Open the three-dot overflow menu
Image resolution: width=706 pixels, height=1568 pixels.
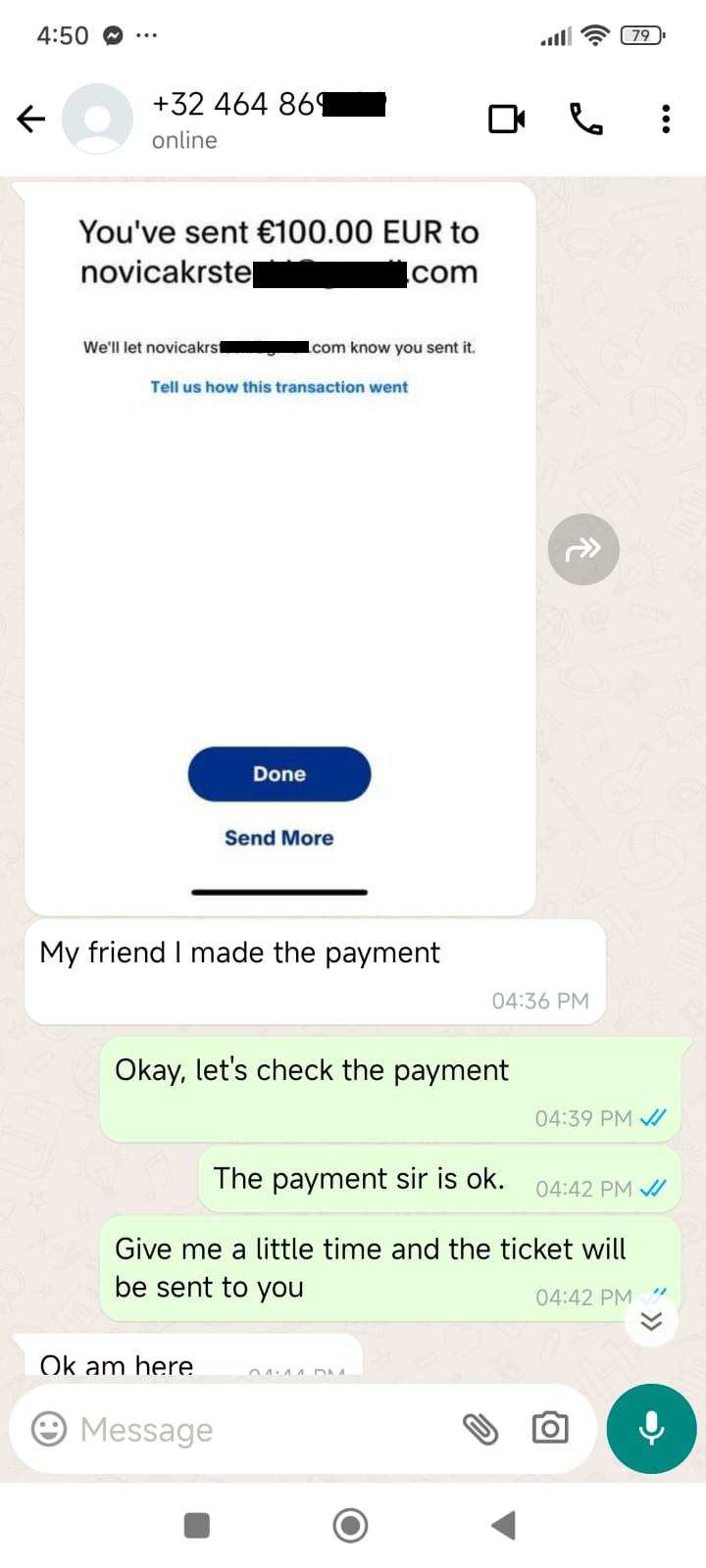[666, 120]
